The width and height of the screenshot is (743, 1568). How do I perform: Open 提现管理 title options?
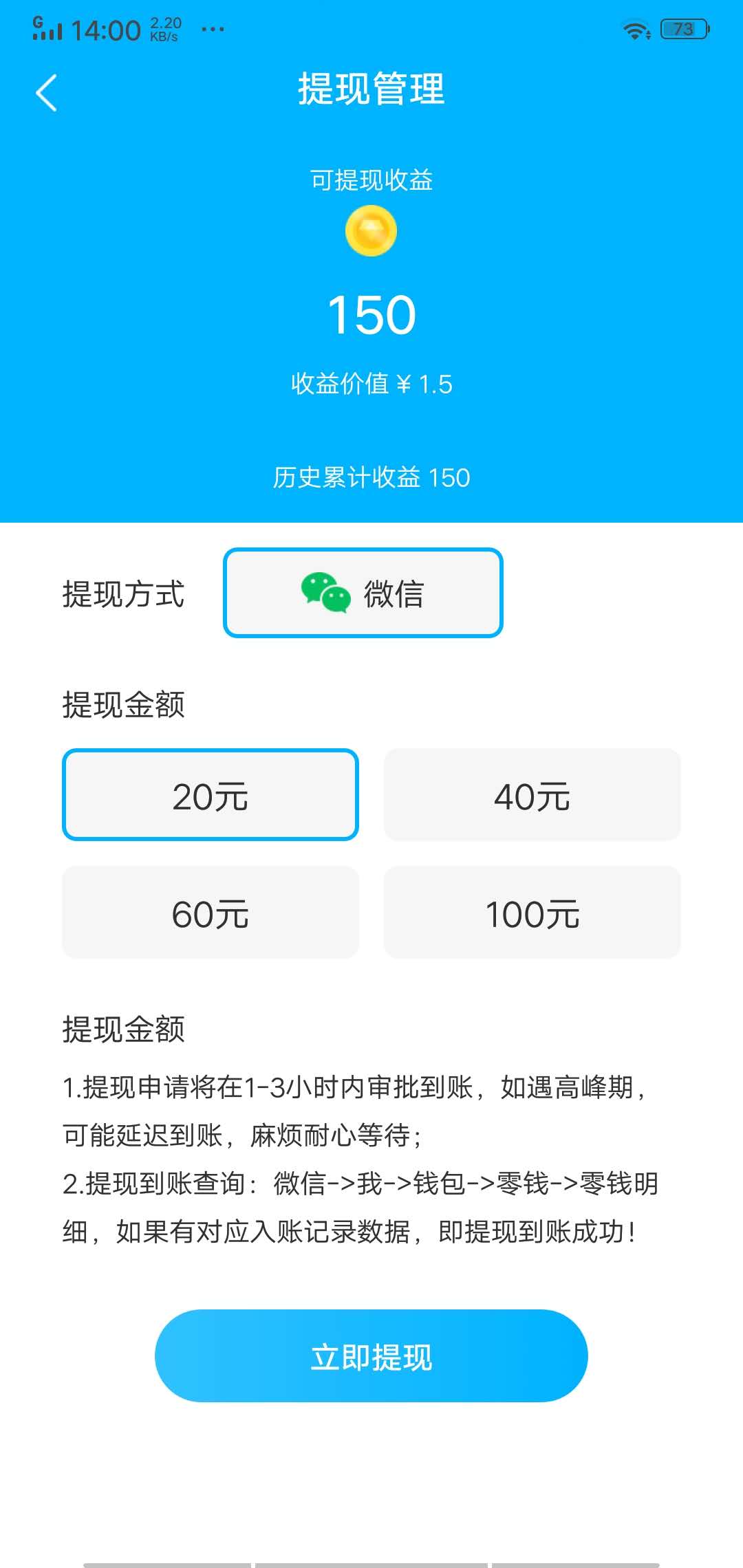point(371,91)
